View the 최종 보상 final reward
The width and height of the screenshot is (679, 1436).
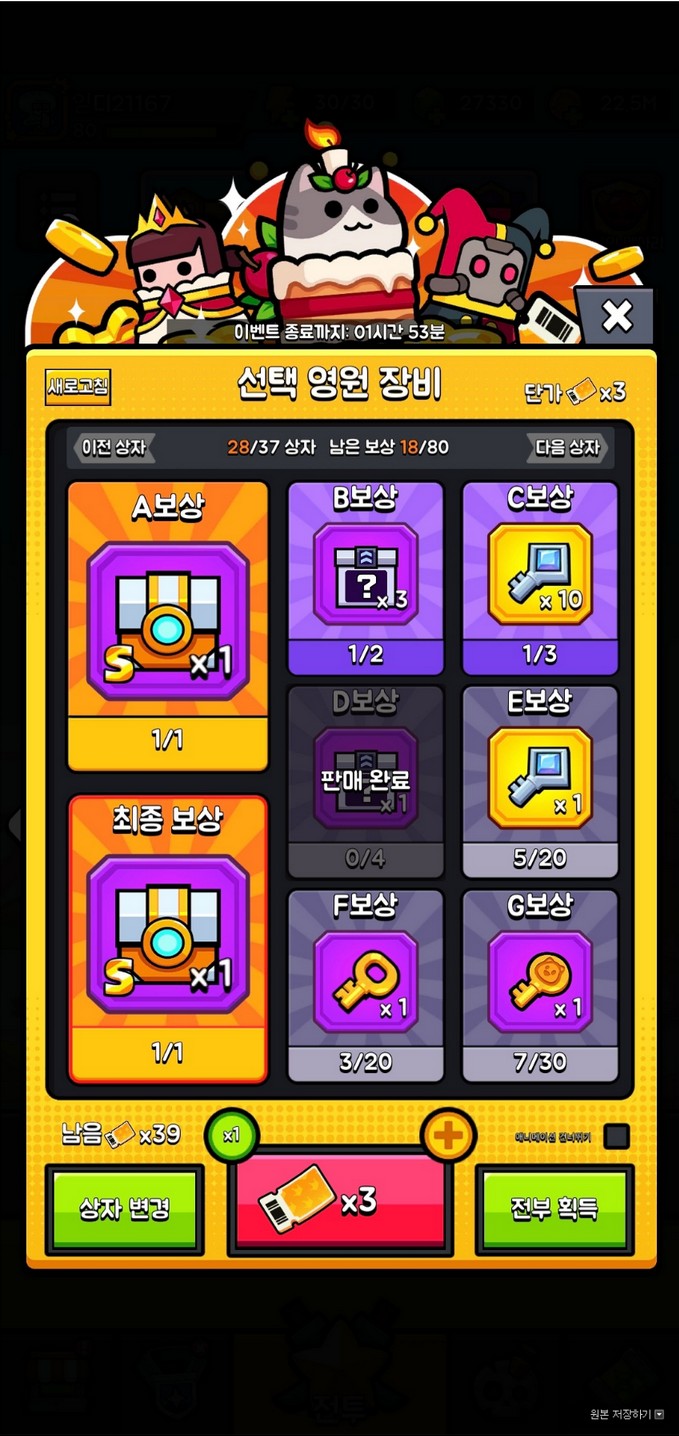tap(168, 937)
